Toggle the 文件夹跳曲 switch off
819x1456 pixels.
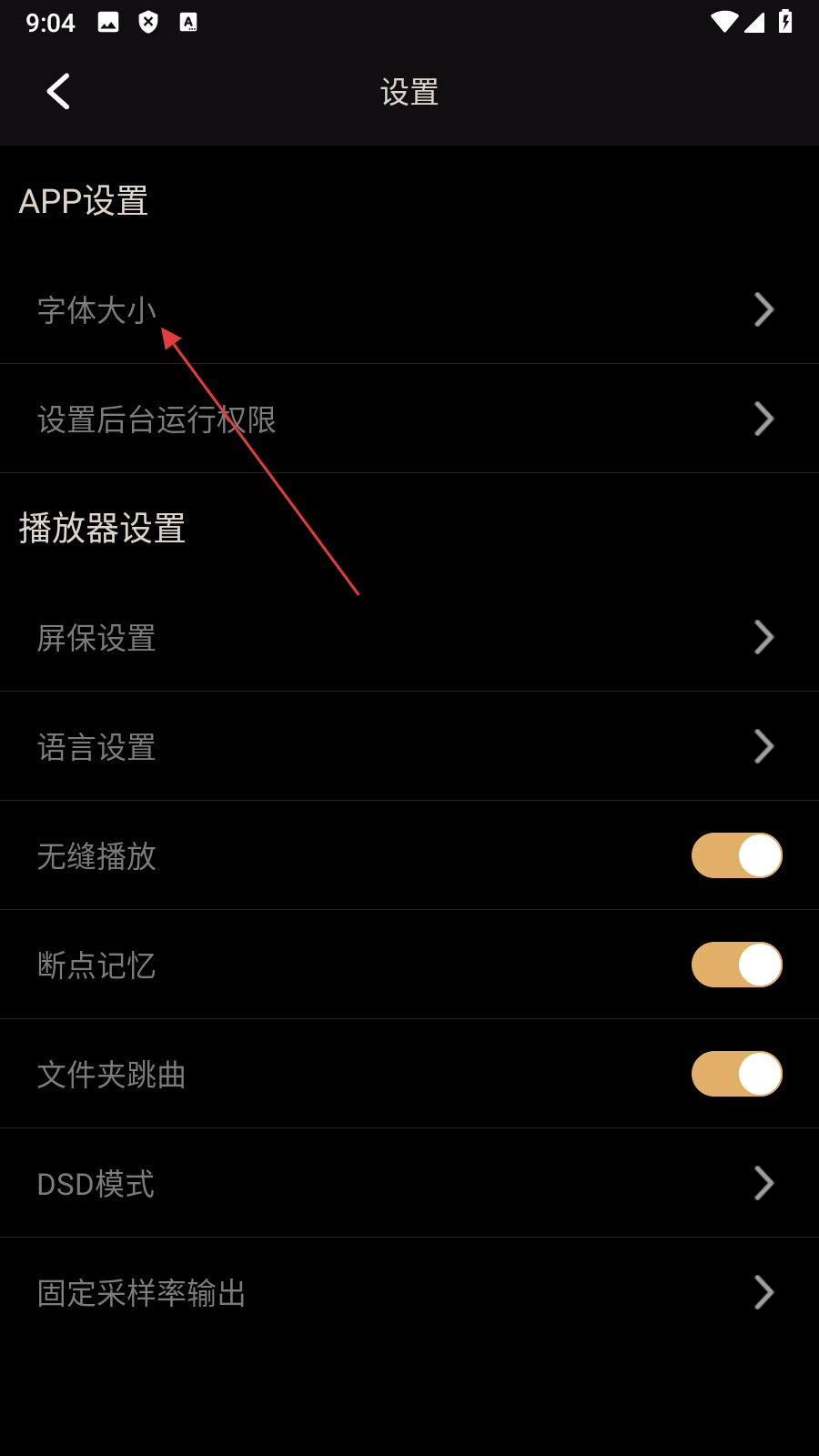coord(736,1074)
